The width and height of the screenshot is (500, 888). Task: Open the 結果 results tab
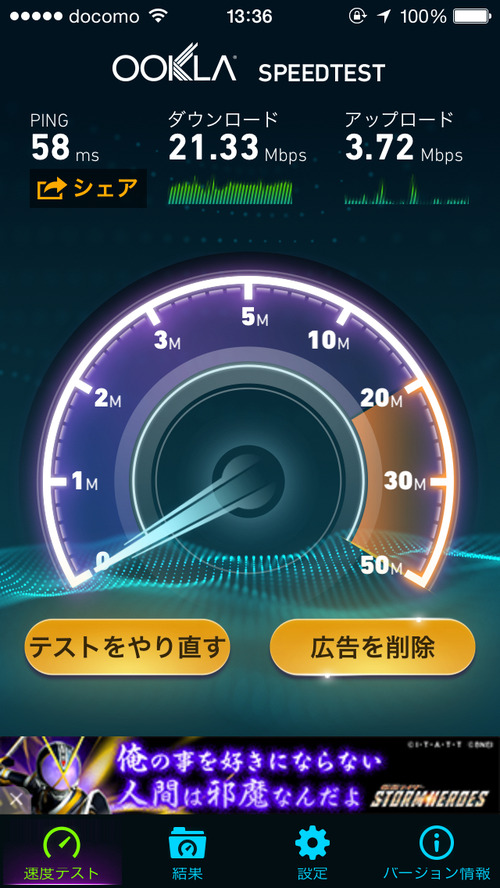coord(187,851)
